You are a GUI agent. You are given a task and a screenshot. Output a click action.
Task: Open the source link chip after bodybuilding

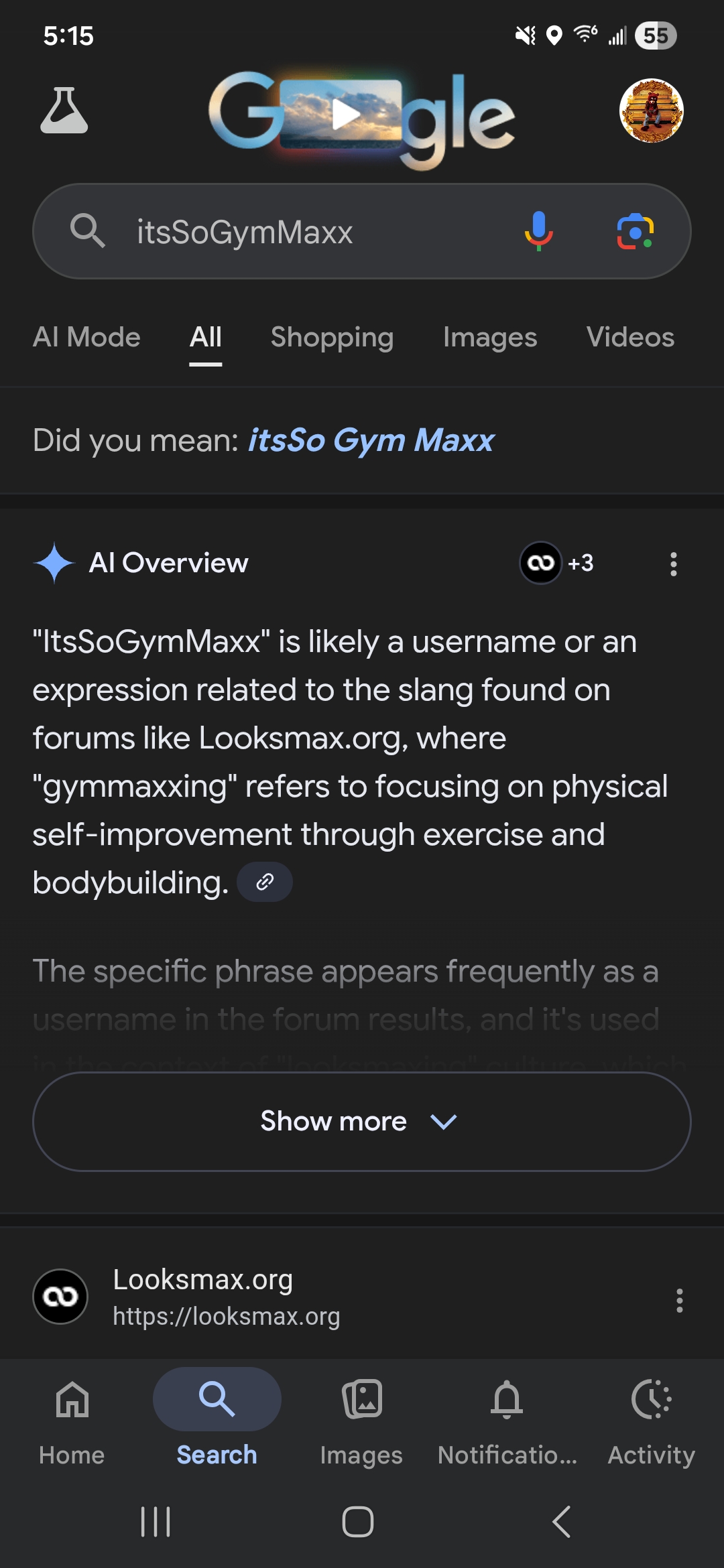point(265,882)
